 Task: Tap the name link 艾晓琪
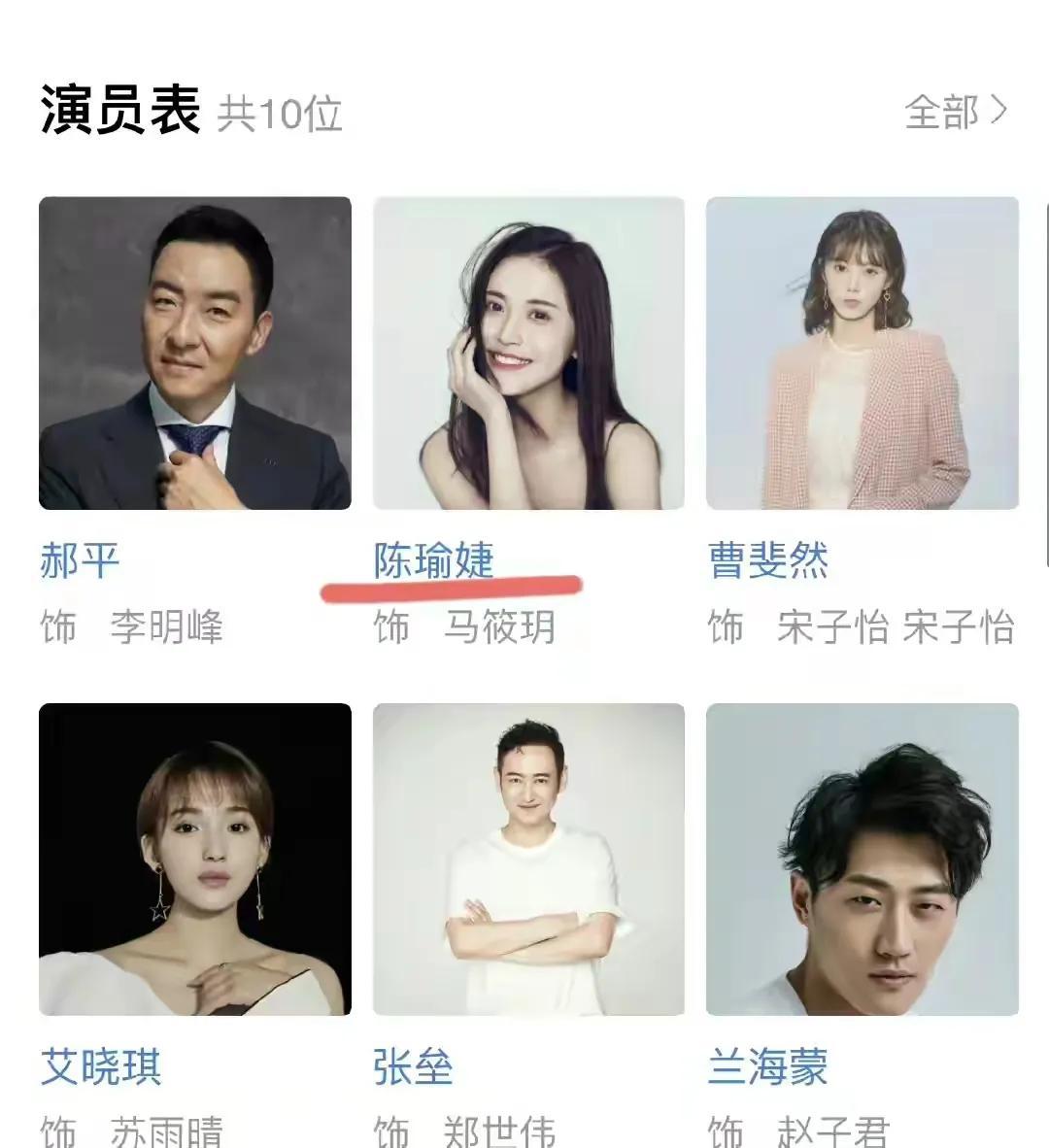pyautogui.click(x=101, y=1067)
